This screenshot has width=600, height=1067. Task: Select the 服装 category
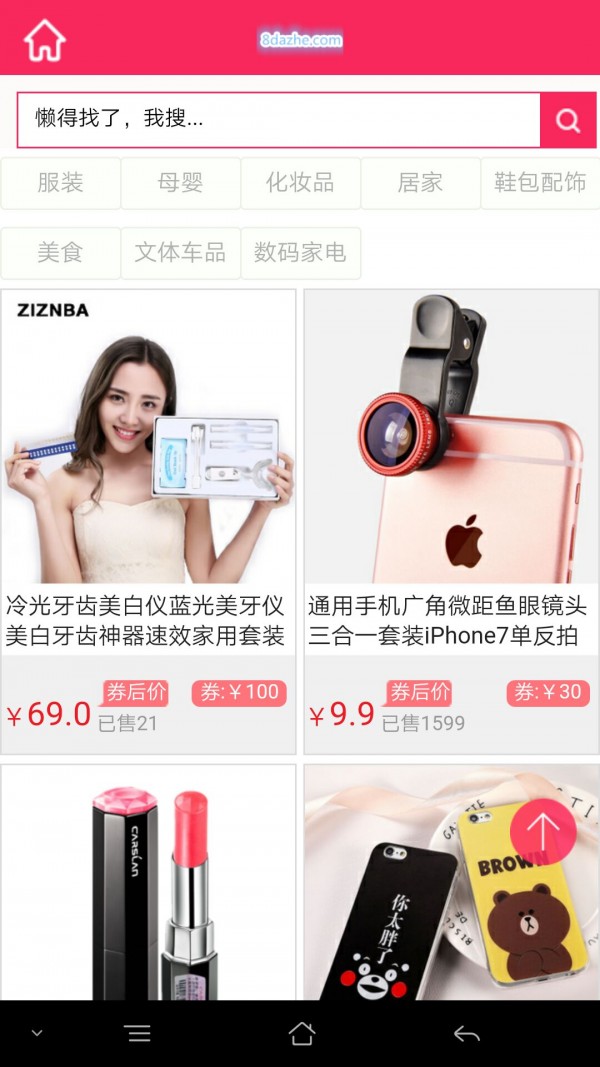61,183
